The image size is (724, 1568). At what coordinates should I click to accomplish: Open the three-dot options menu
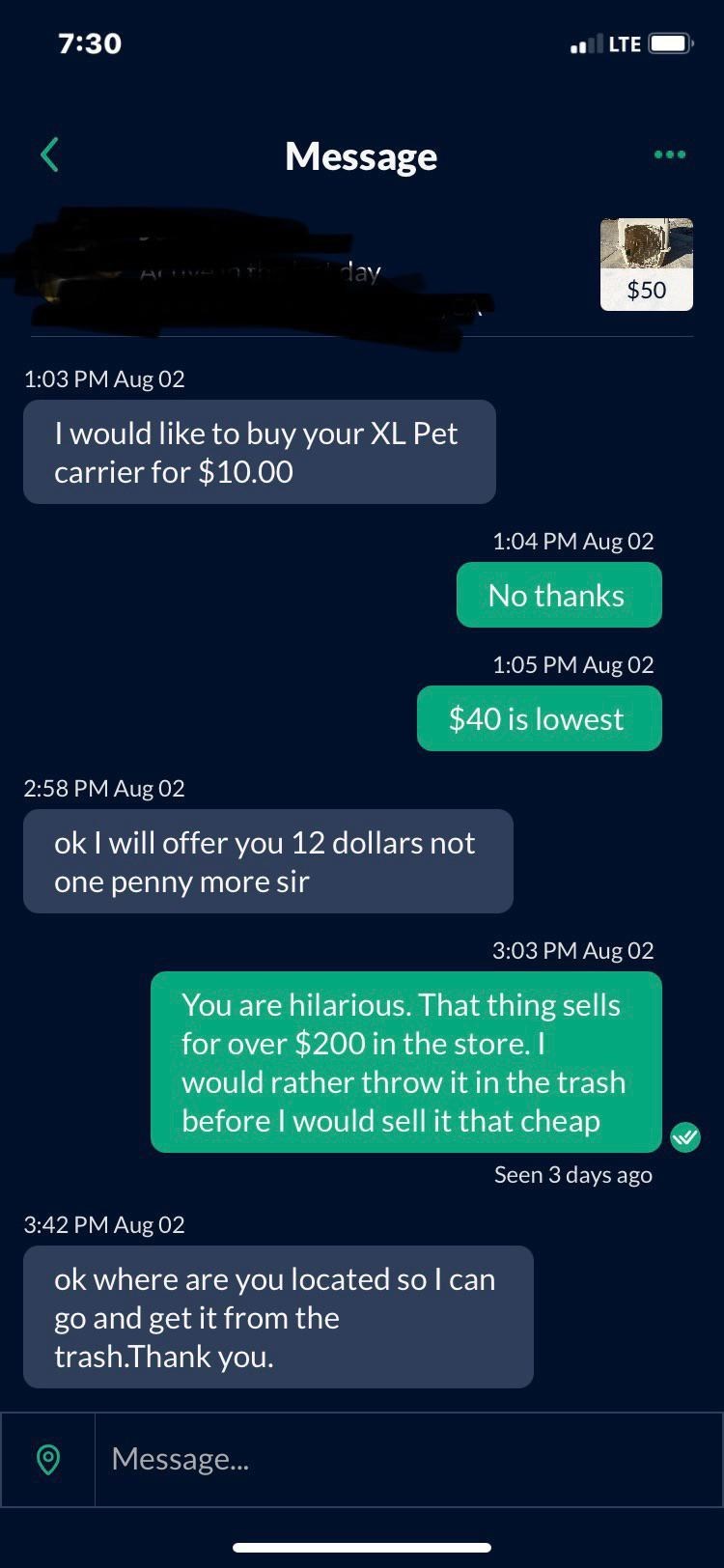669,154
